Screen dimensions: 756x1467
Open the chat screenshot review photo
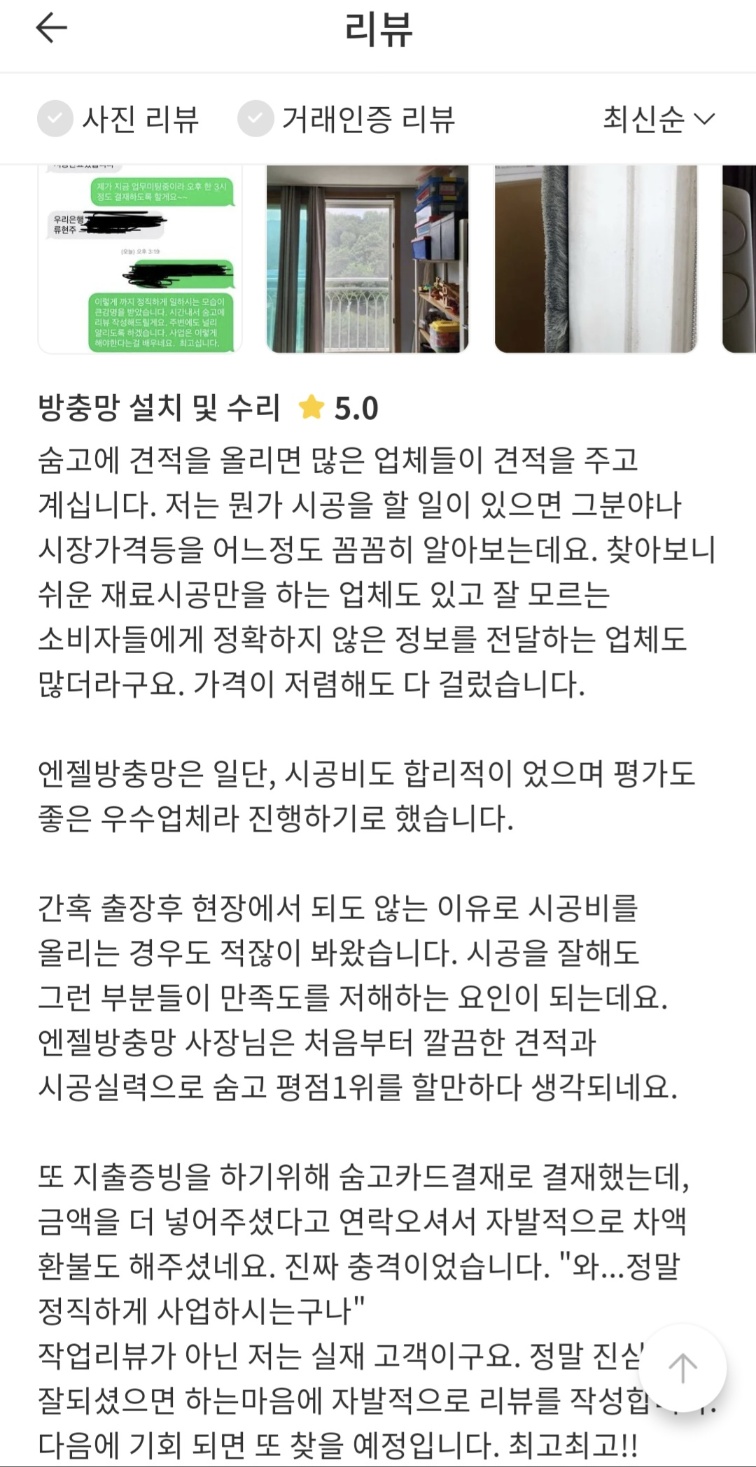[139, 258]
